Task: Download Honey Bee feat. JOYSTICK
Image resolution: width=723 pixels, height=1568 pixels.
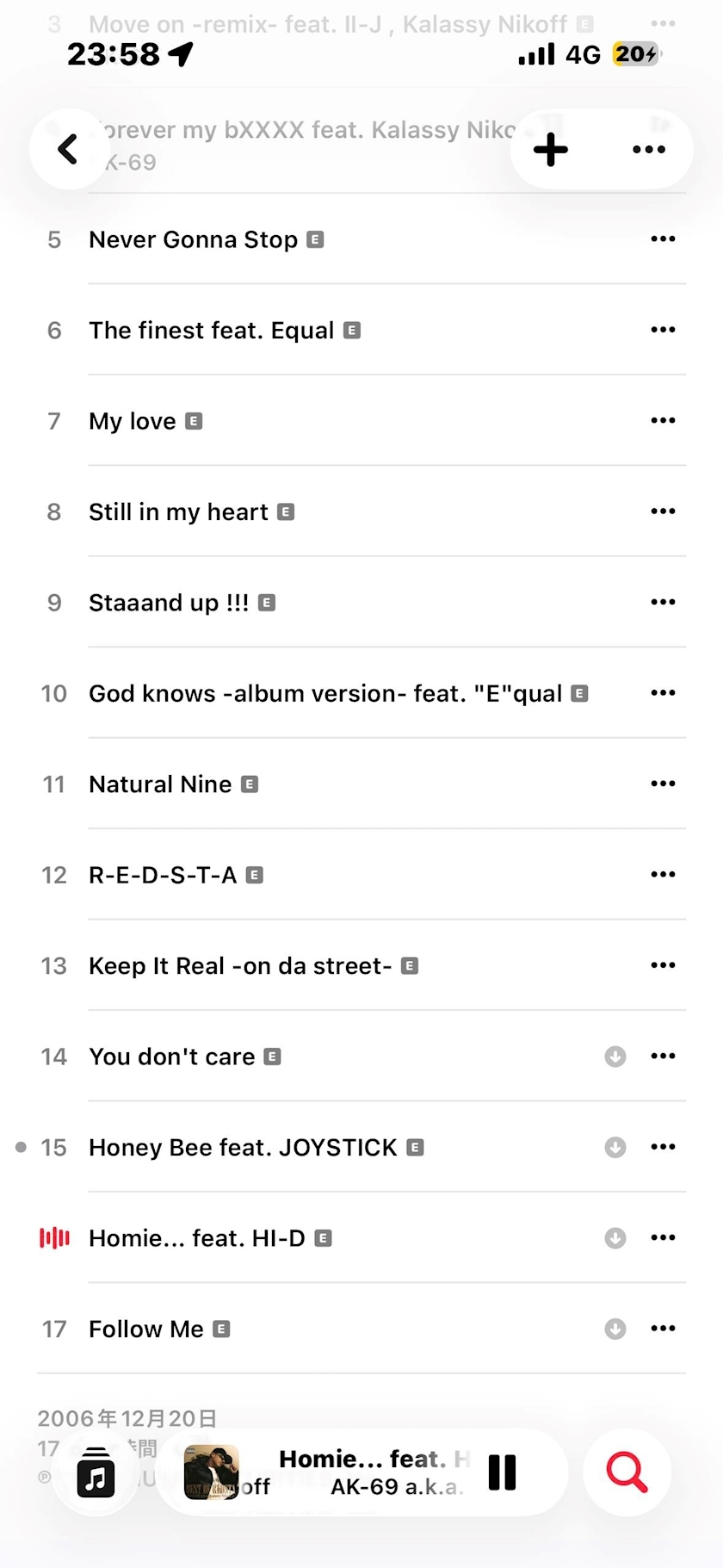Action: tap(615, 1147)
